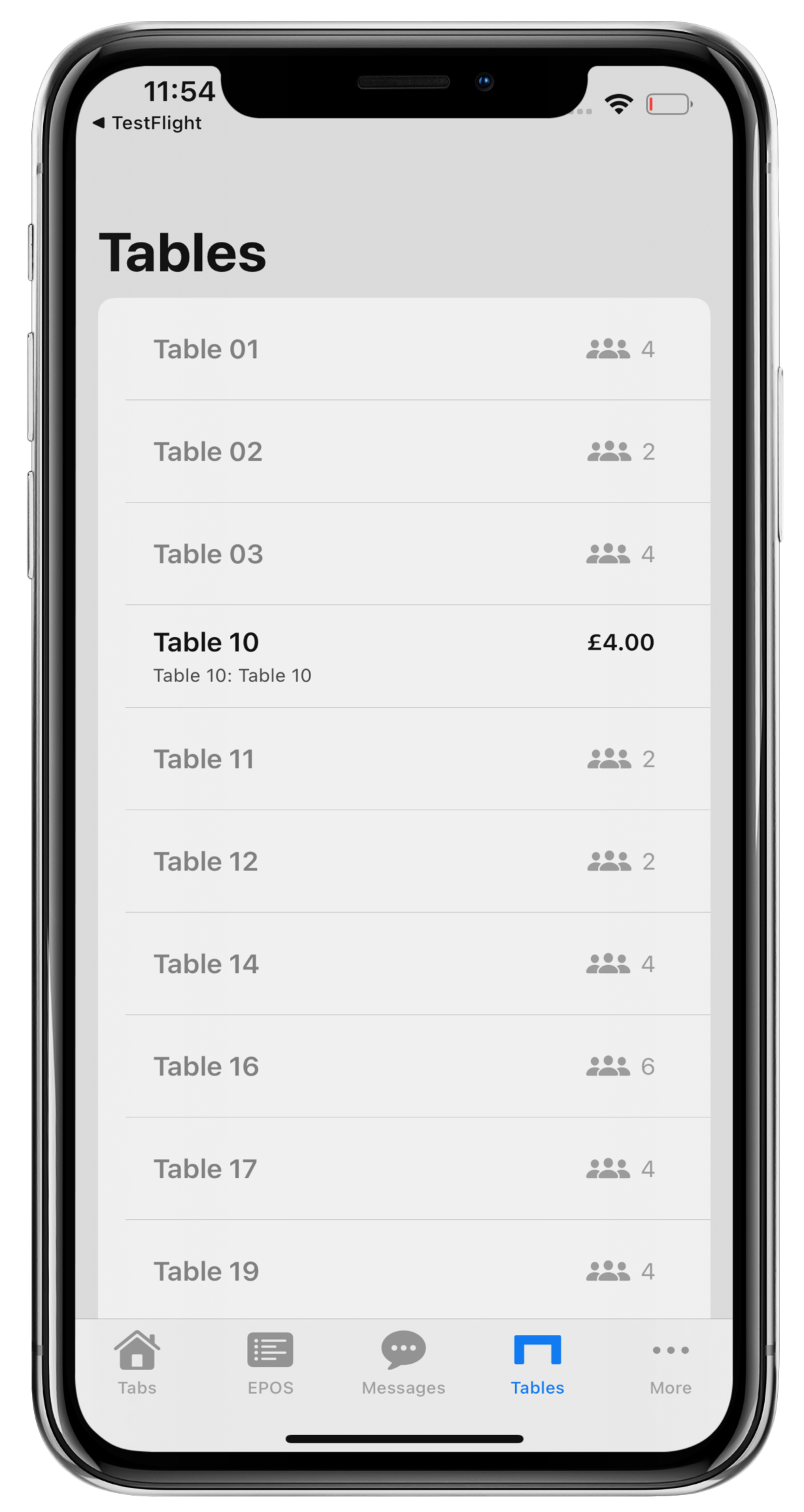Go to the EPOS tab
The width and height of the screenshot is (804, 1512).
(271, 1363)
